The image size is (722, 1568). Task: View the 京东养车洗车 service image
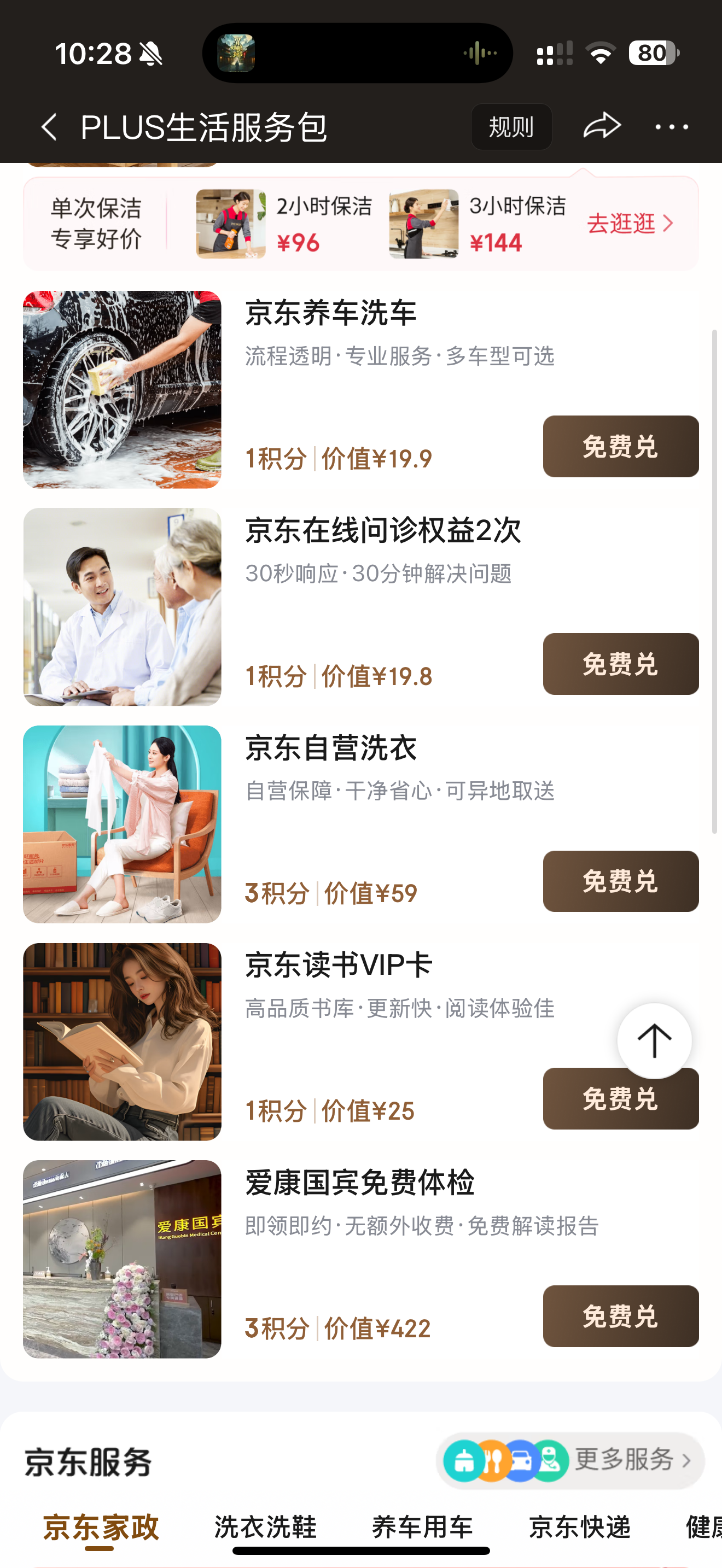click(123, 390)
